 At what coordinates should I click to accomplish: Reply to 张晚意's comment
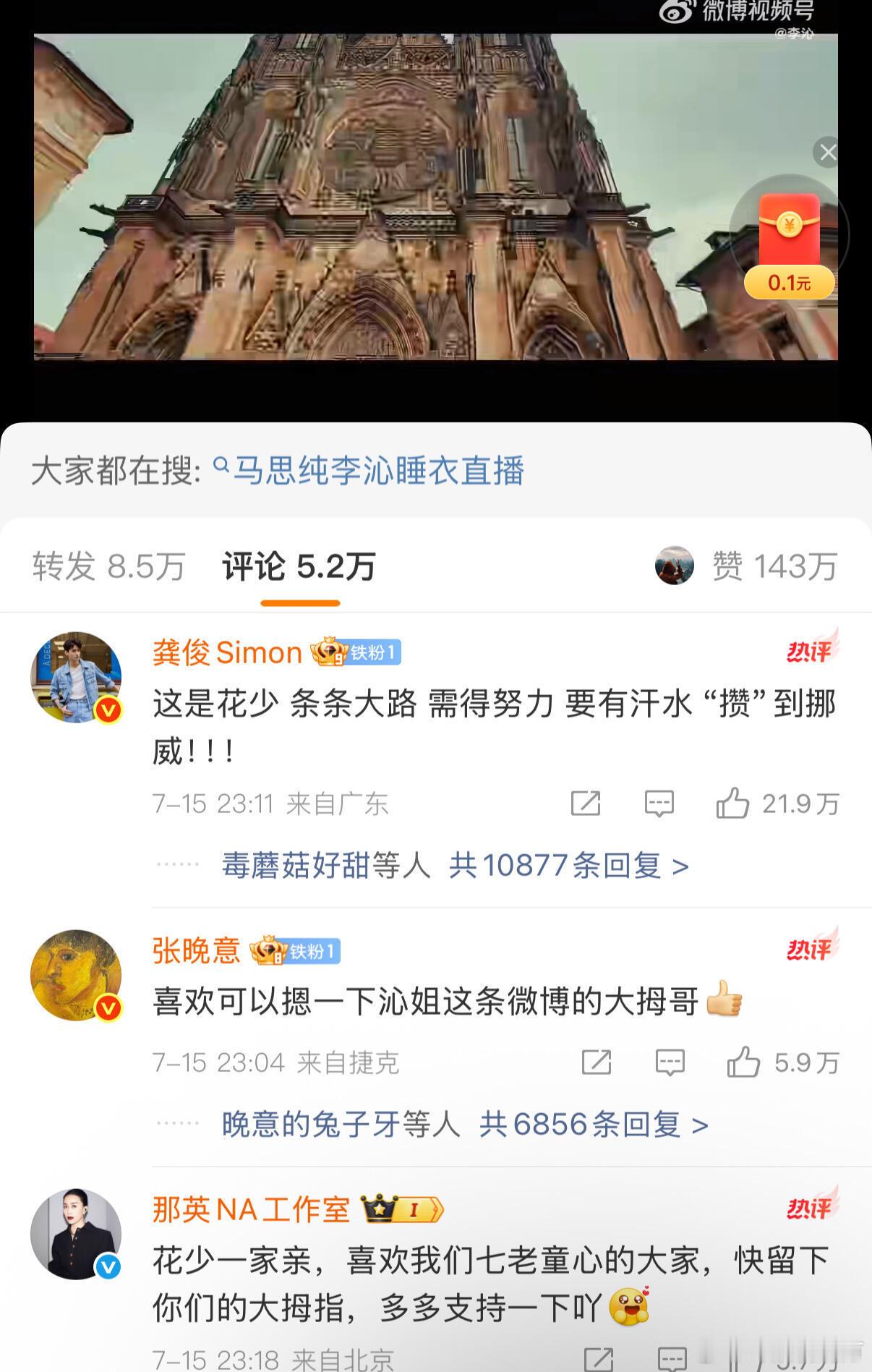670,1062
